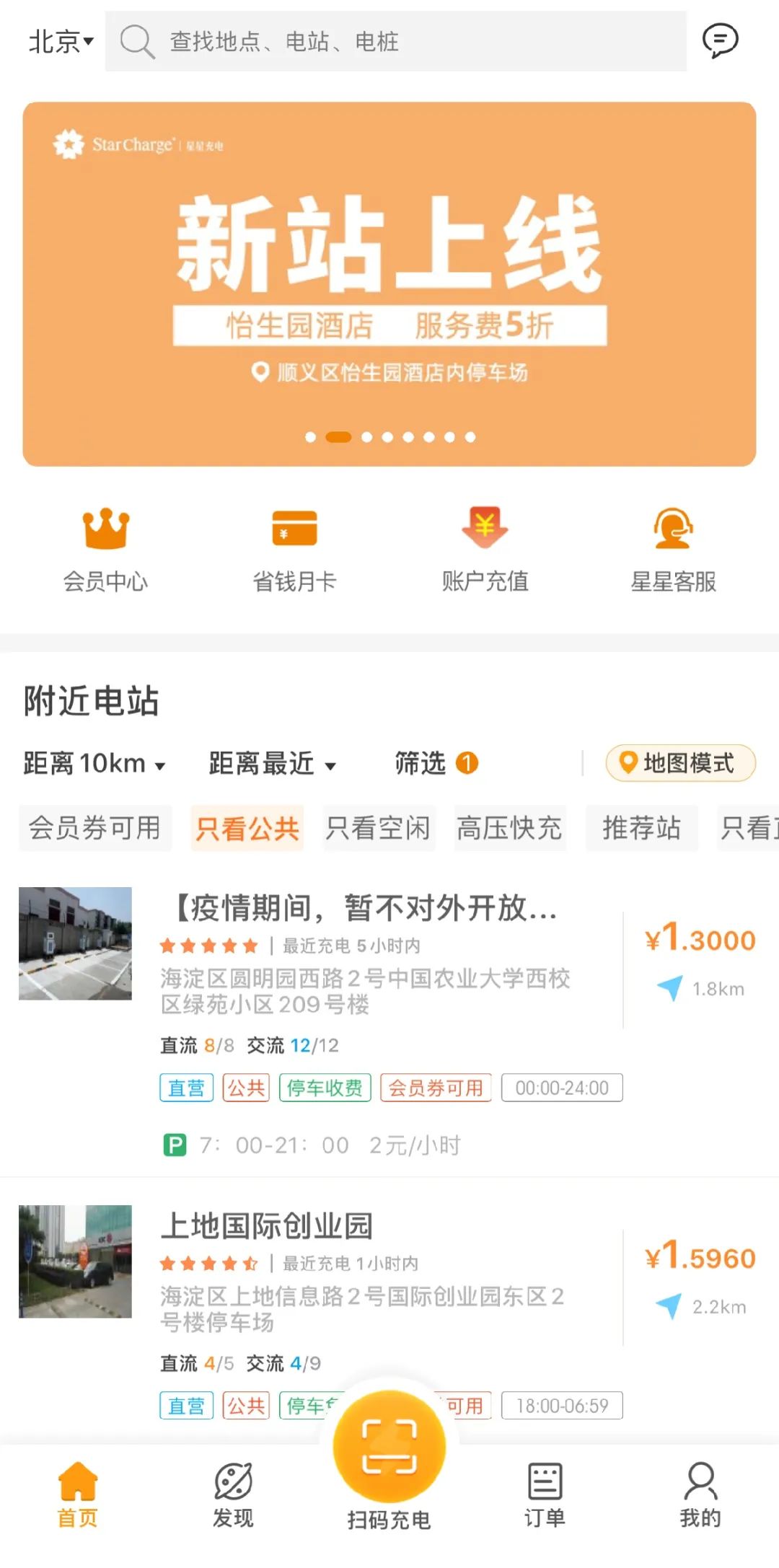Tap the search box for stations and chargers
Viewport: 779px width, 1568px height.
click(395, 41)
